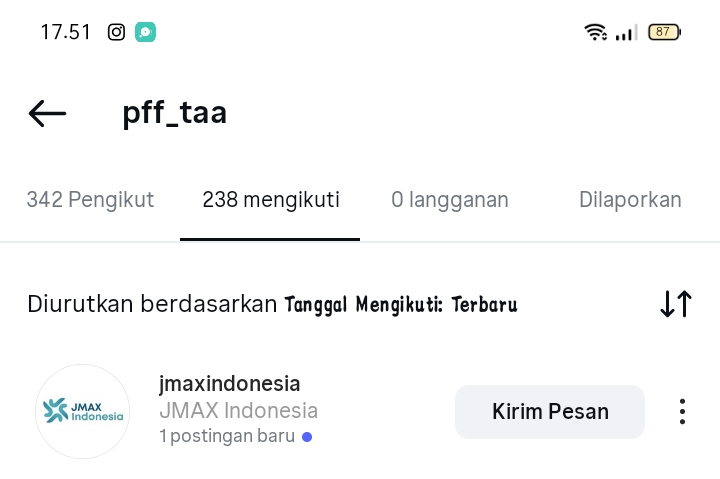Change sort order with the arrows icon
This screenshot has width=720, height=479.
coord(676,304)
